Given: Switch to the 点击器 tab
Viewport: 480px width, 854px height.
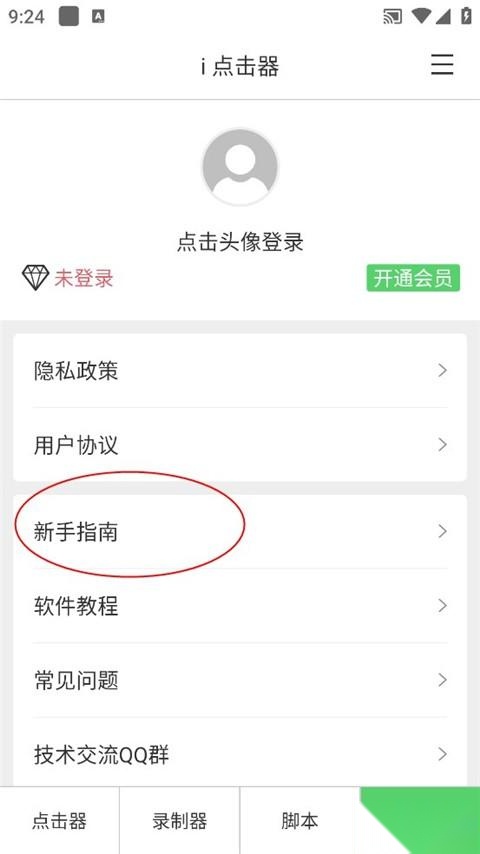Looking at the screenshot, I should pos(59,821).
